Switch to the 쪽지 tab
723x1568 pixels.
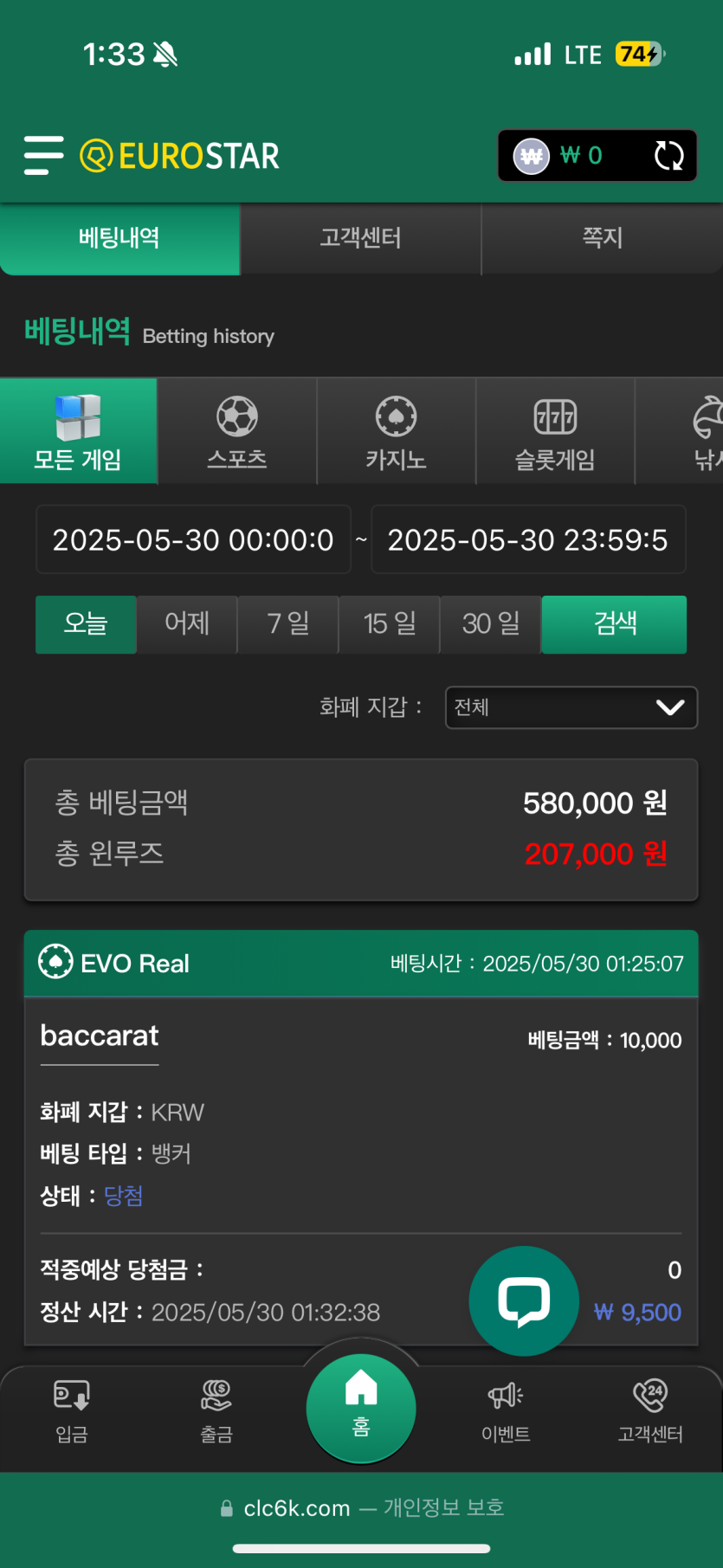tap(602, 238)
